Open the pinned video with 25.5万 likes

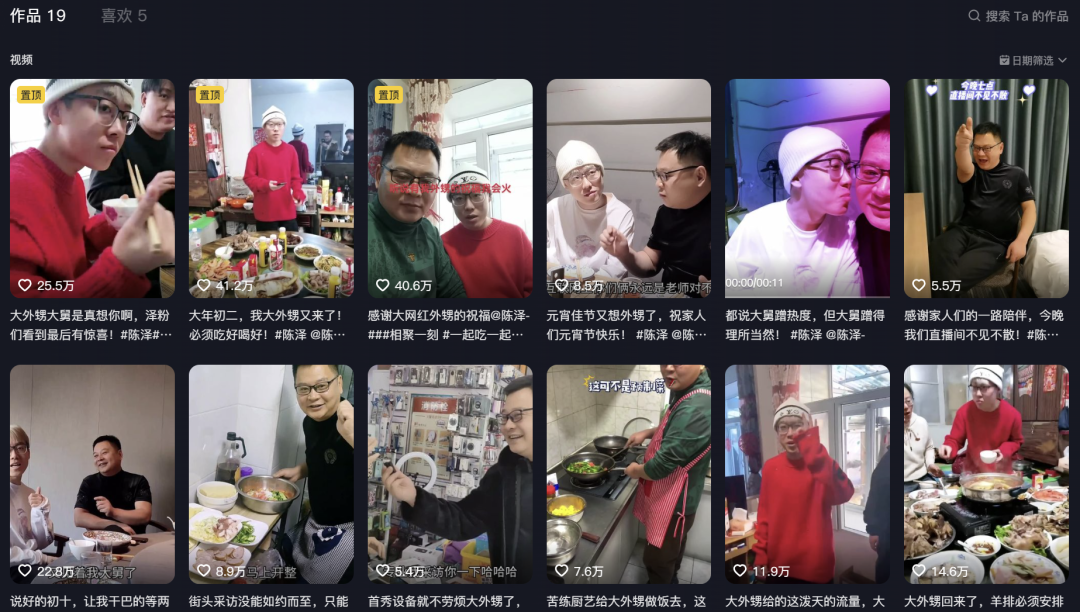pyautogui.click(x=92, y=188)
